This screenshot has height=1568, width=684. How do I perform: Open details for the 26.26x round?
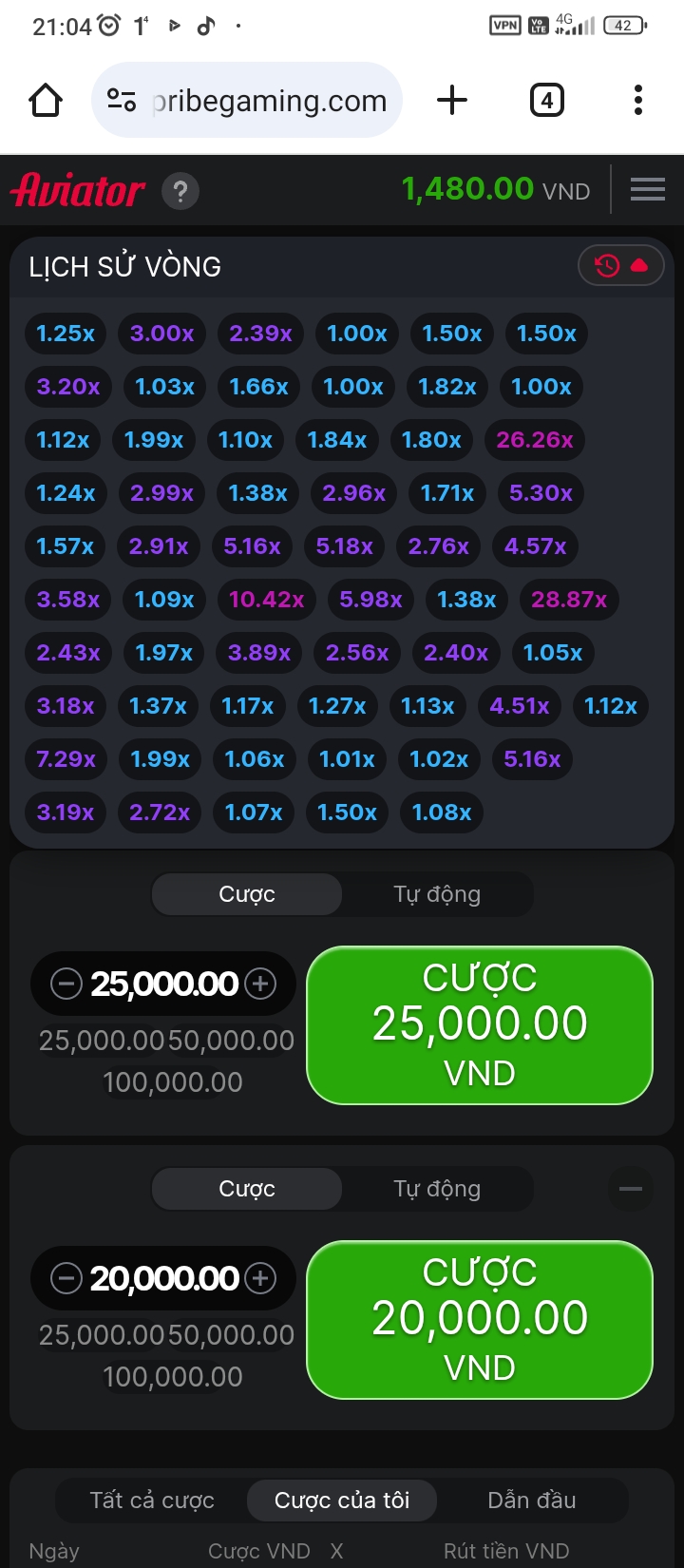point(535,440)
